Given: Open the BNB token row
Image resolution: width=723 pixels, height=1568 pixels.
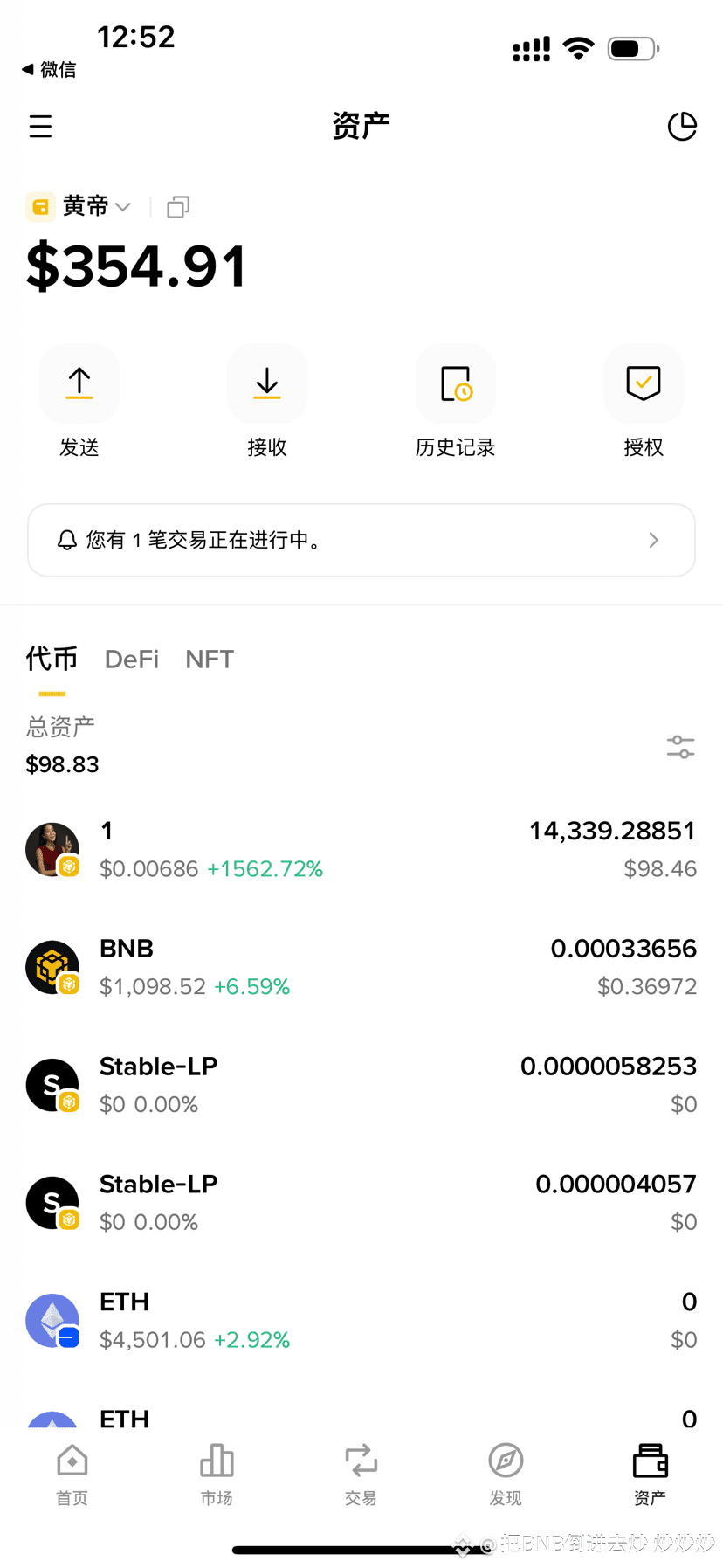Looking at the screenshot, I should (x=361, y=967).
